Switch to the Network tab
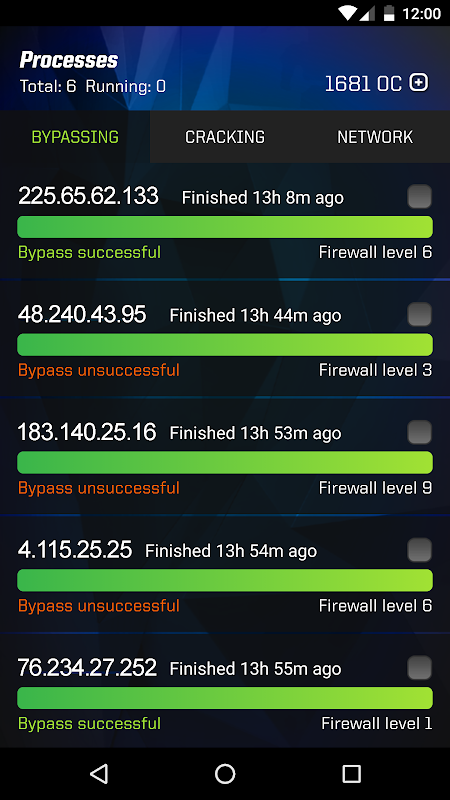This screenshot has width=450, height=800. pyautogui.click(x=375, y=137)
